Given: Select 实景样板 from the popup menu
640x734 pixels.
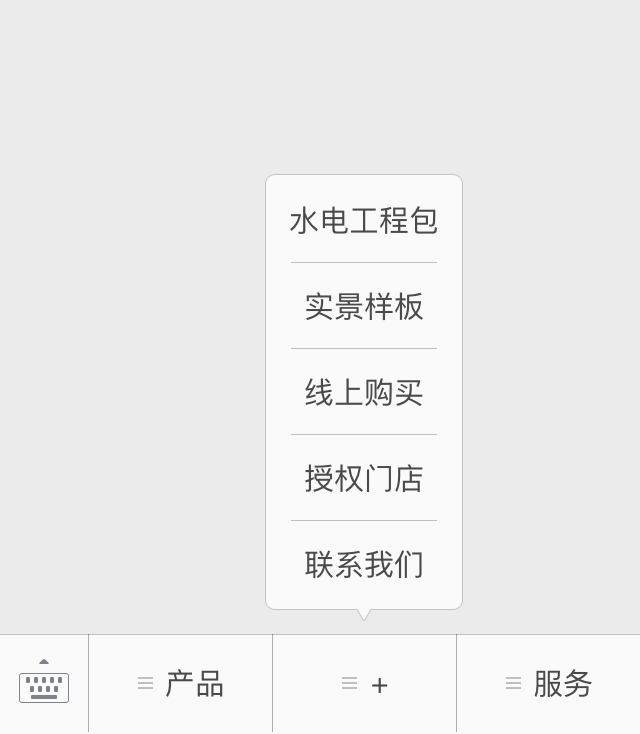Looking at the screenshot, I should click(364, 306).
